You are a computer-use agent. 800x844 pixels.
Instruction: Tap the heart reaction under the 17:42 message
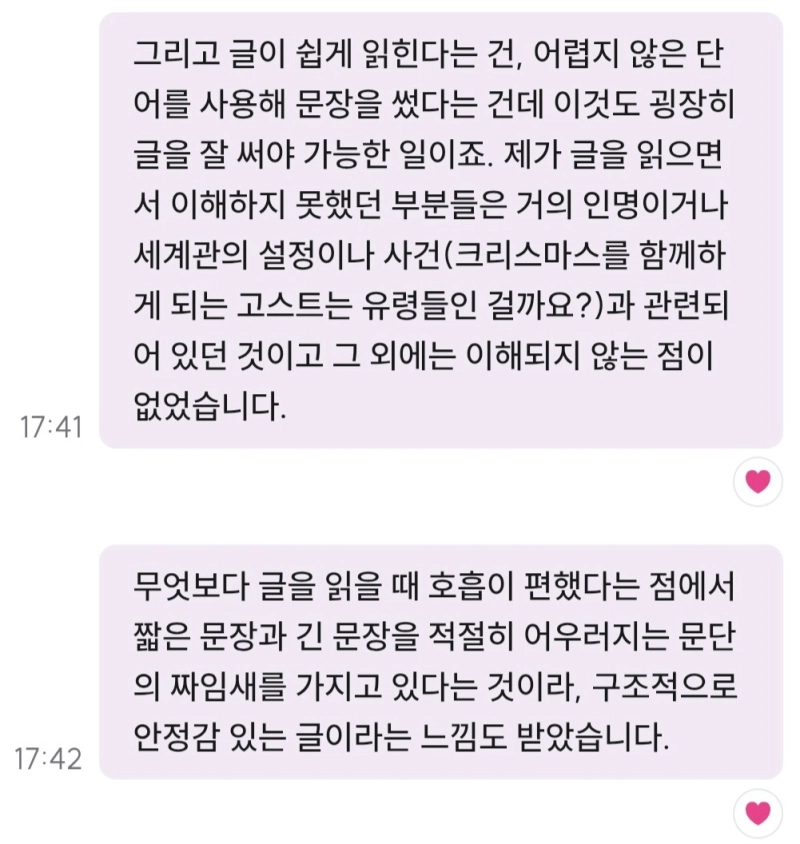(x=758, y=813)
